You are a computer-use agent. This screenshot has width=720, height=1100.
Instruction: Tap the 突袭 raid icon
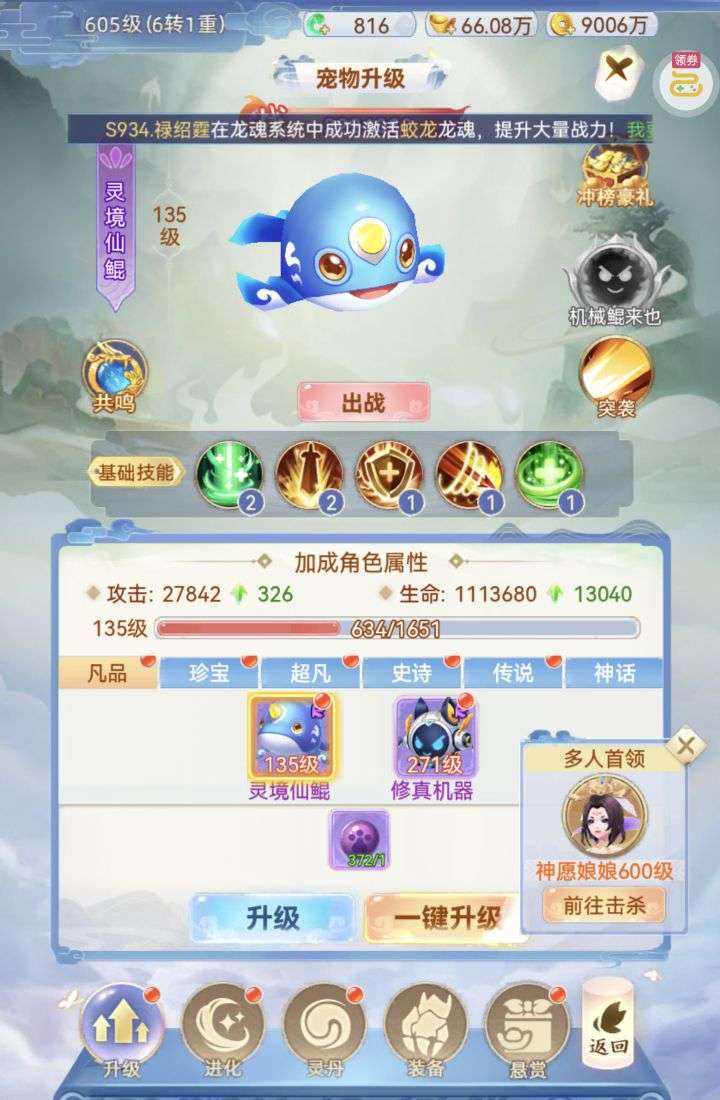tap(614, 375)
